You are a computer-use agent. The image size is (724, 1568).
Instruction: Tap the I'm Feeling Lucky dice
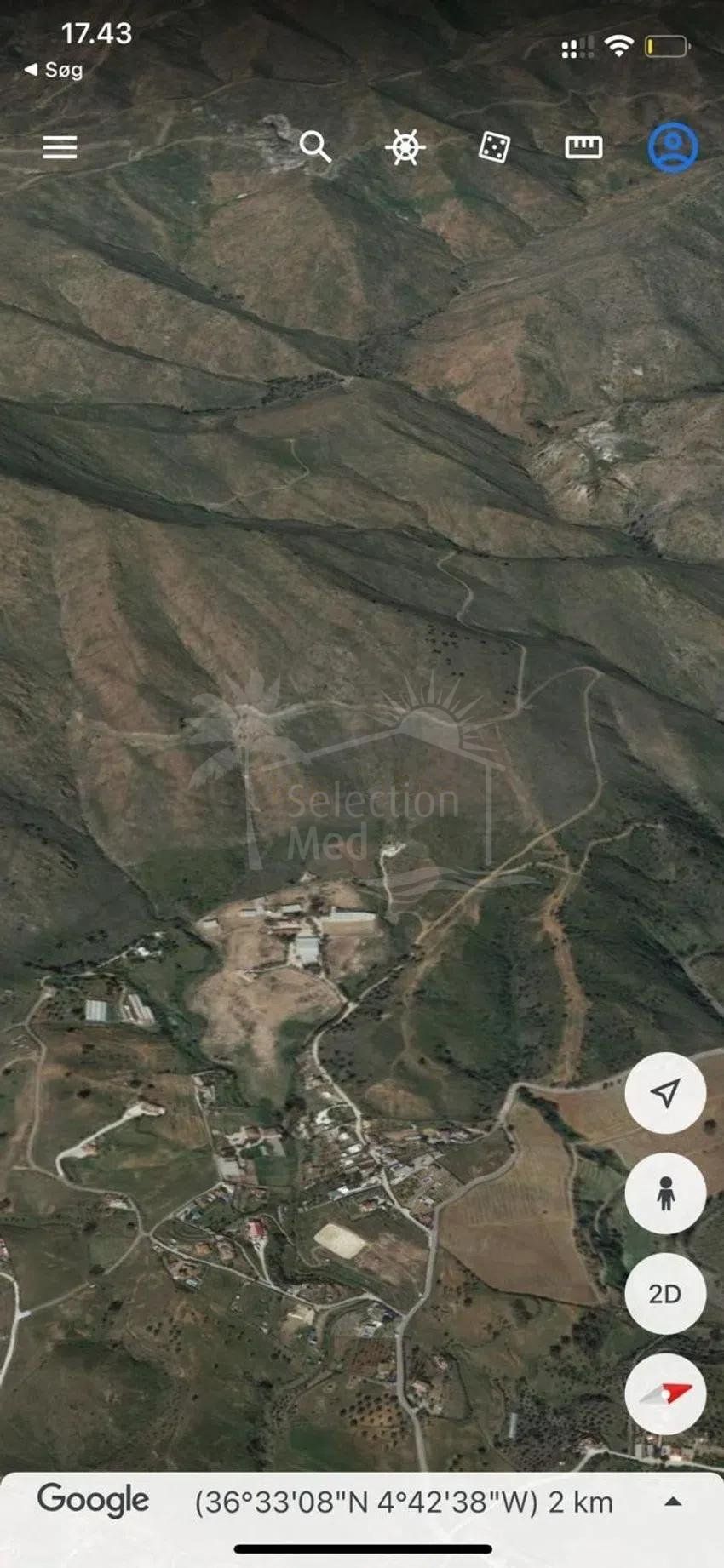(x=494, y=147)
